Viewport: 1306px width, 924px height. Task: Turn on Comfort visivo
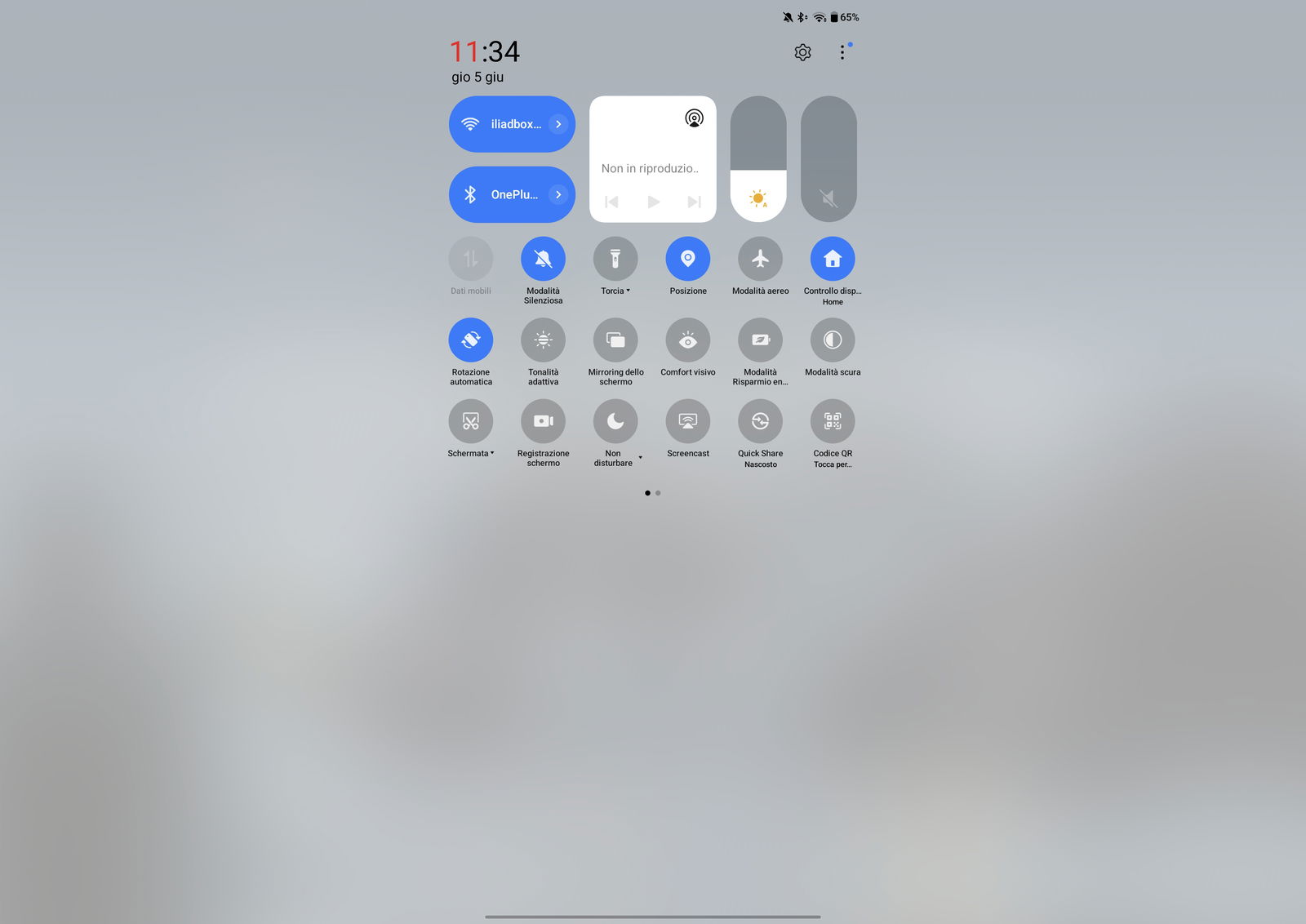click(x=688, y=340)
